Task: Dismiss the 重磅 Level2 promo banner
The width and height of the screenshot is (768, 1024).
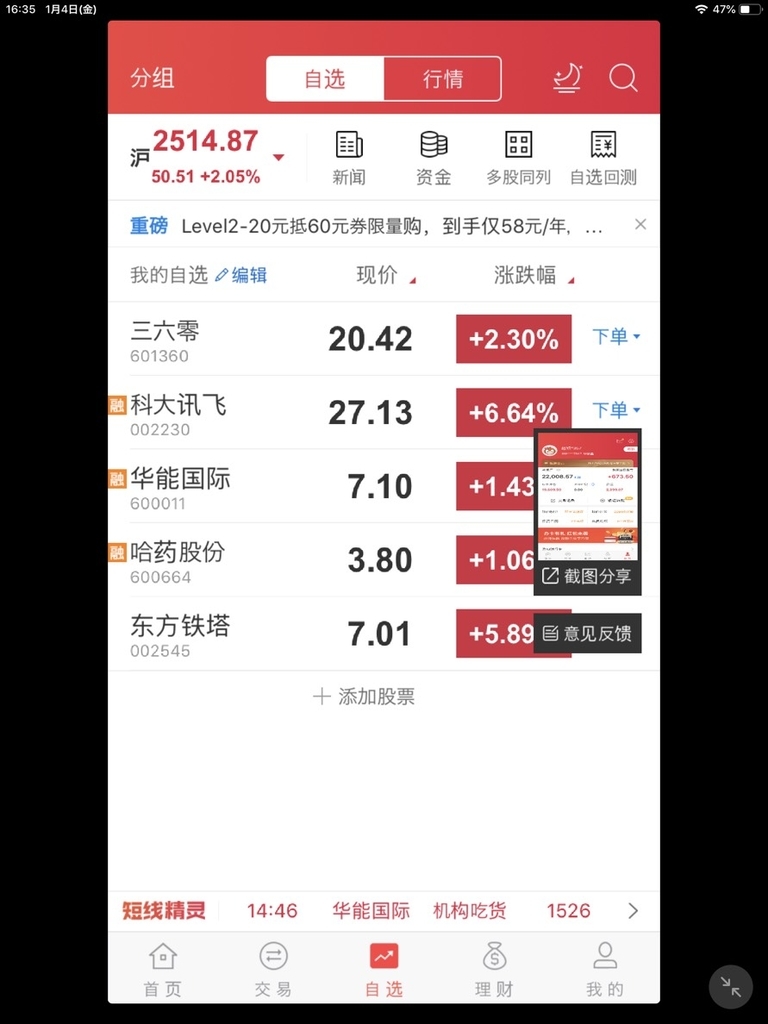Action: coord(641,224)
